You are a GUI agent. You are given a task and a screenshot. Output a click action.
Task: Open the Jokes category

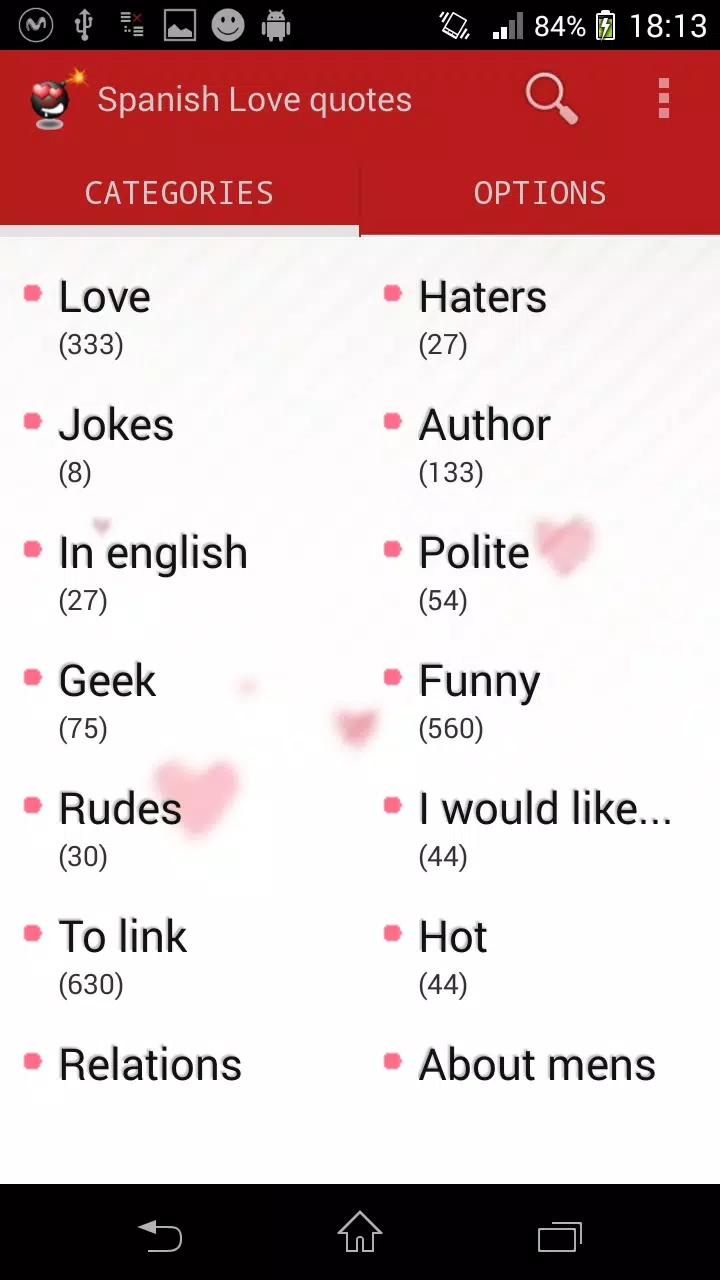click(116, 424)
